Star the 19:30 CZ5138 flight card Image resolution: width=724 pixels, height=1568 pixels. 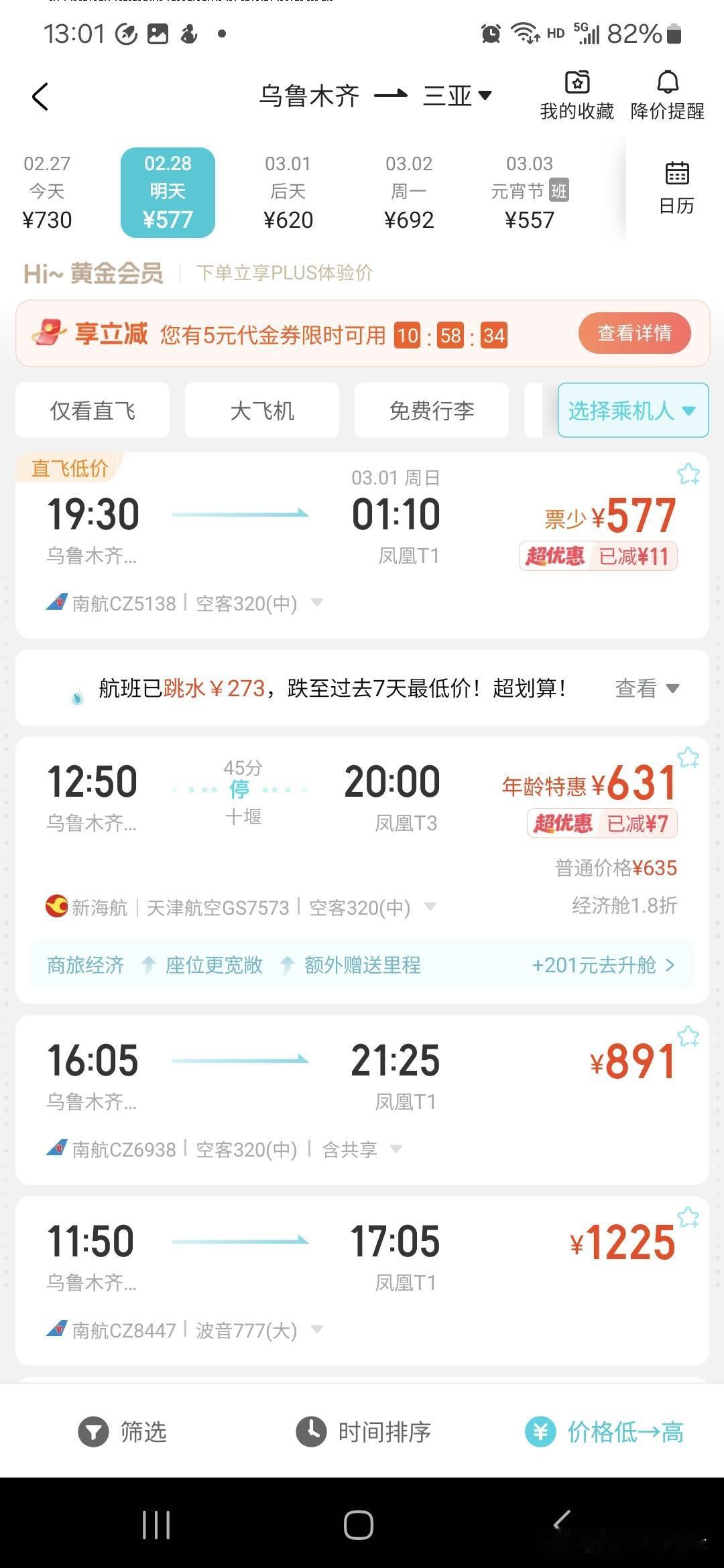688,474
